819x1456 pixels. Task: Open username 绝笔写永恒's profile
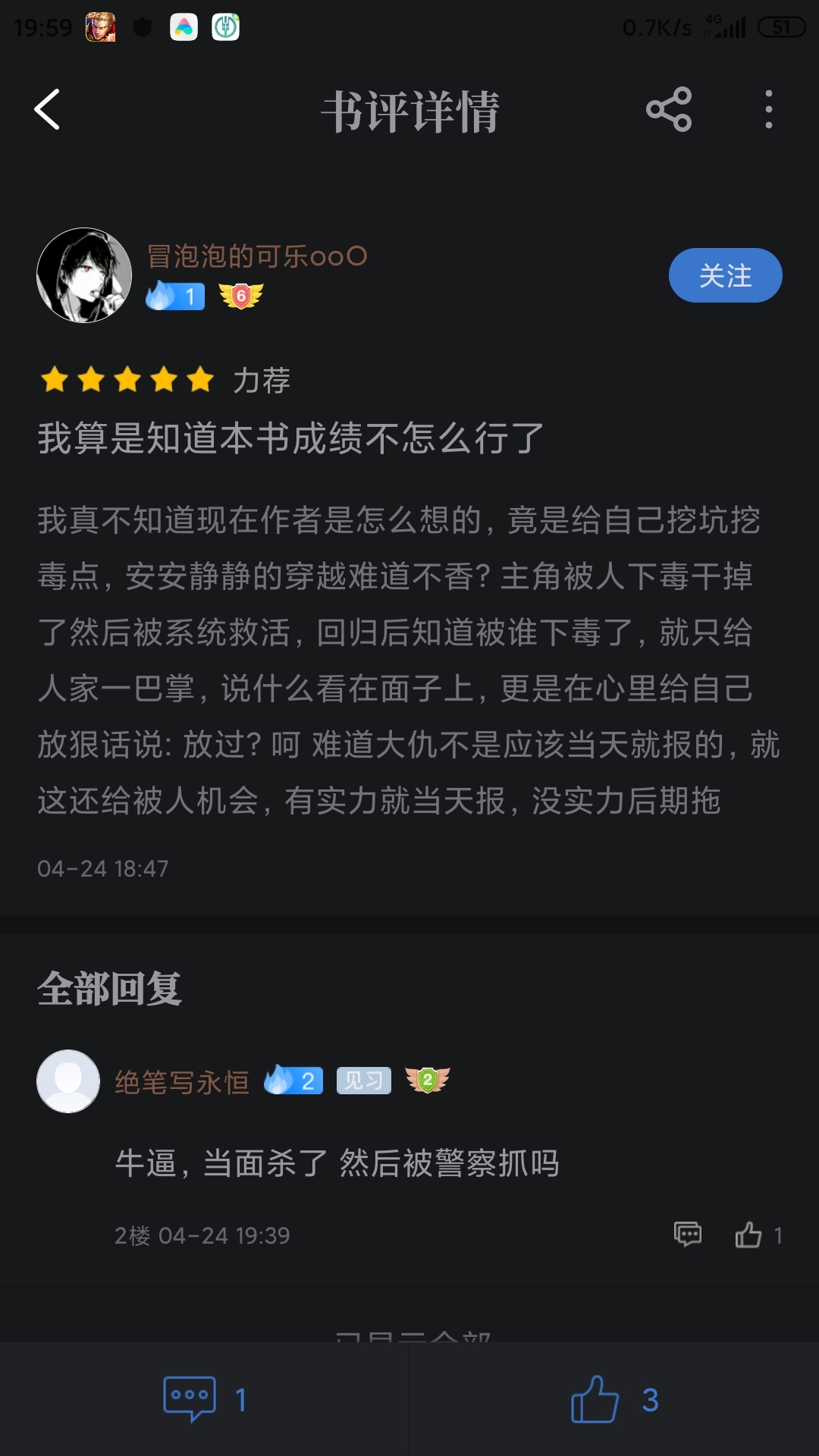click(182, 1082)
